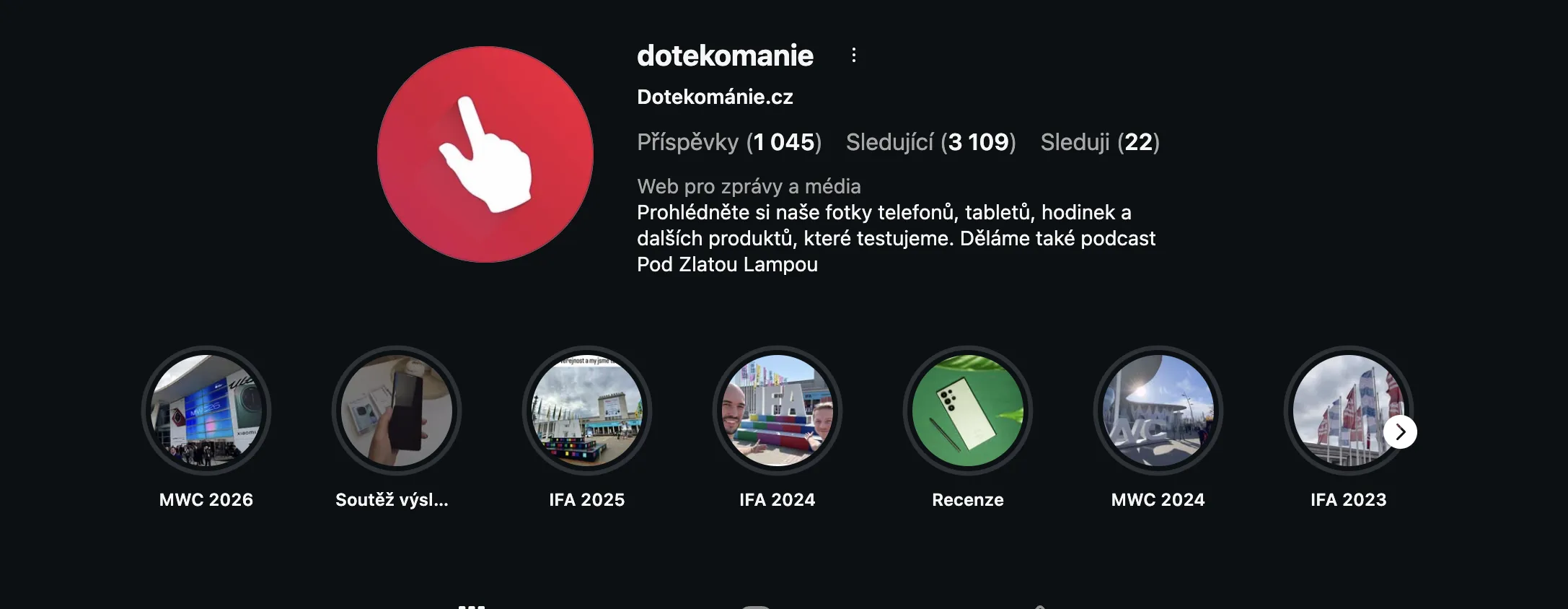
Task: Show more highlights with the next arrow
Action: coord(1400,432)
